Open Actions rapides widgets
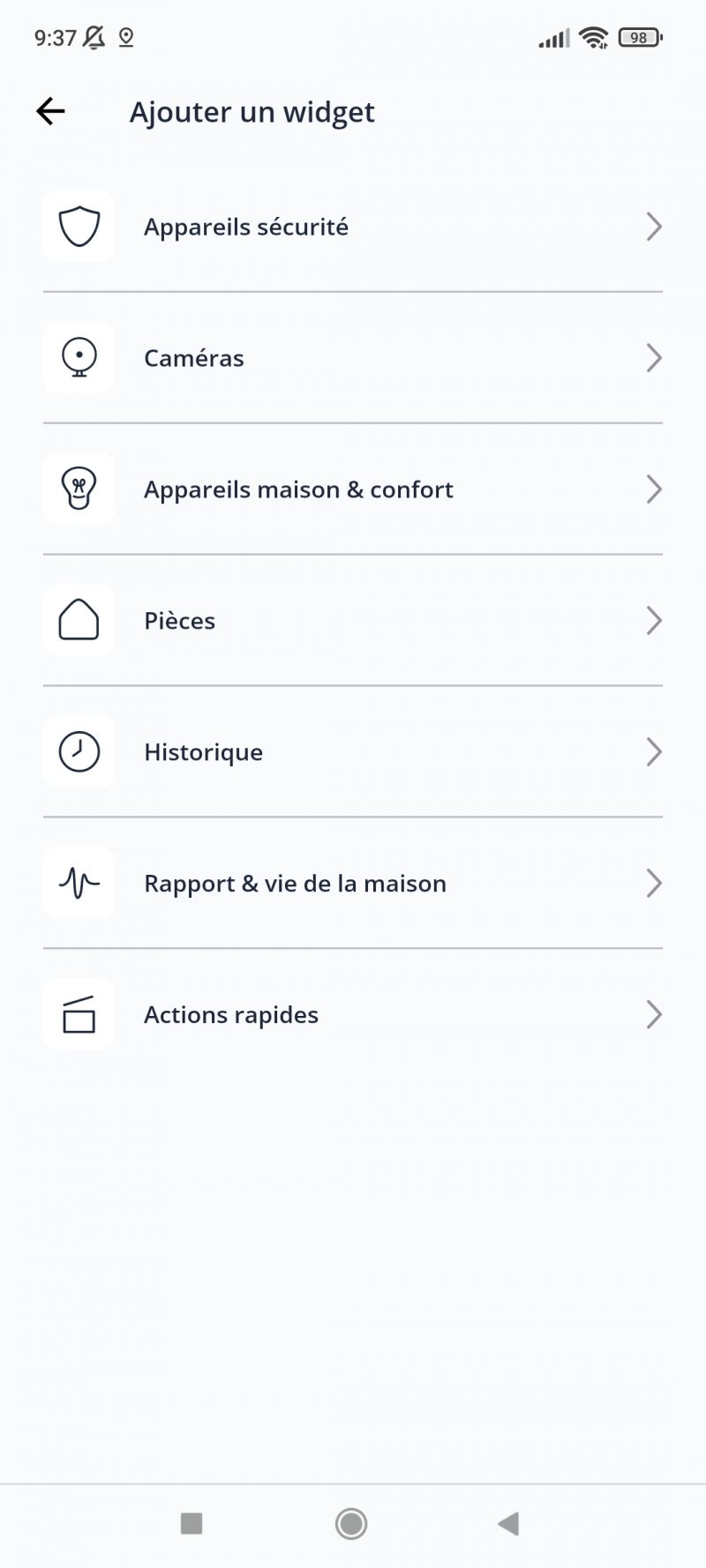Viewport: 706px width, 1568px height. [352, 1015]
